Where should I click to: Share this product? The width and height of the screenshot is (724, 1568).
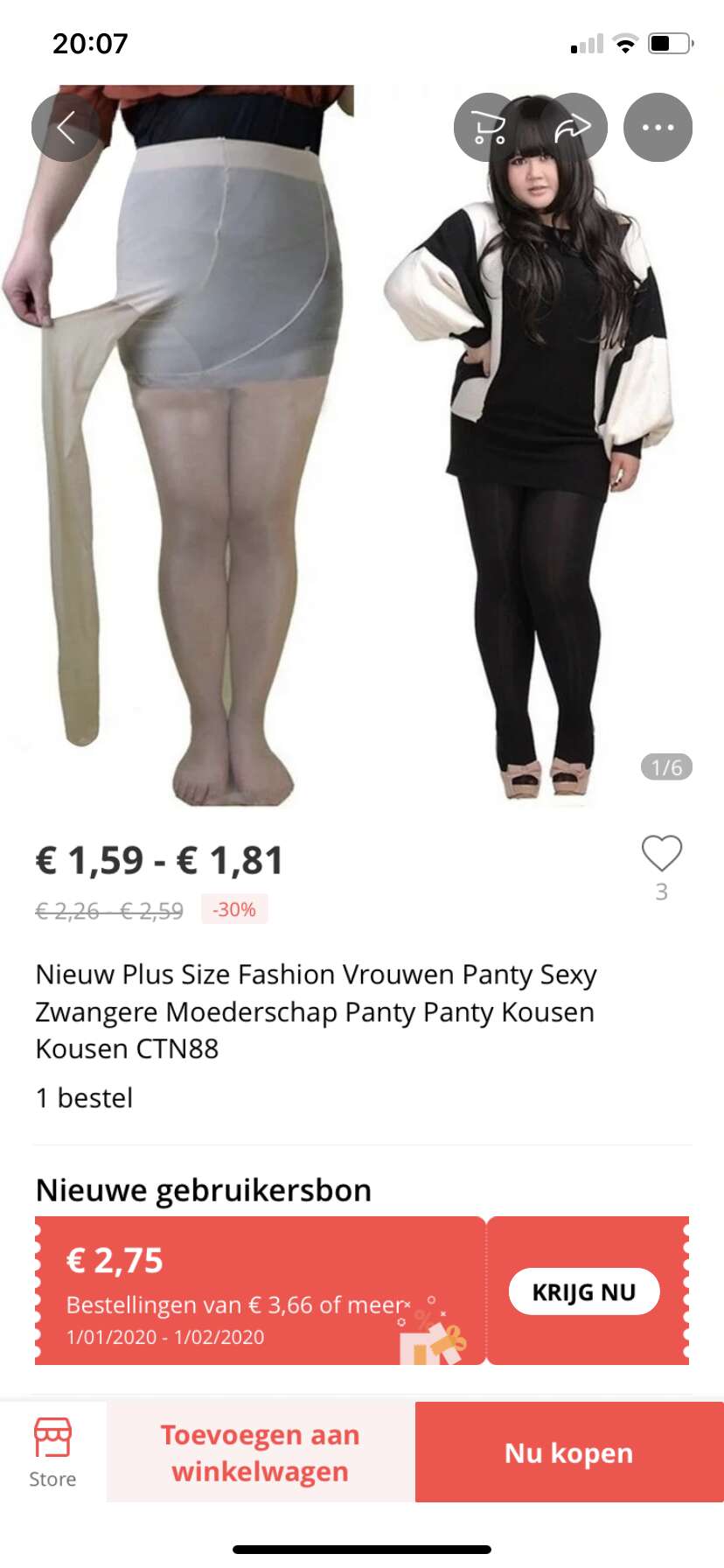click(573, 128)
